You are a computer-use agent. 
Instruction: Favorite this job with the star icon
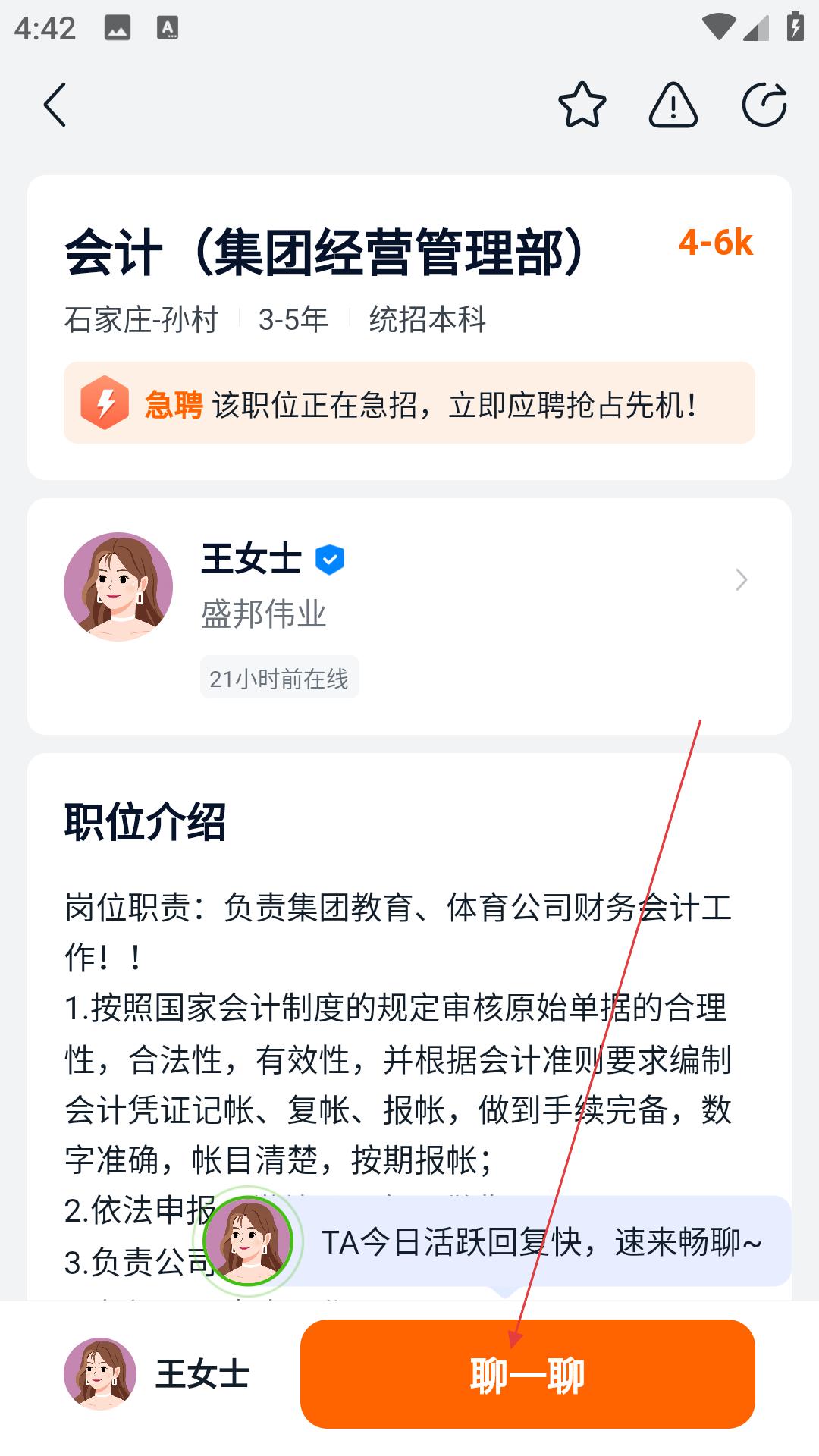point(582,105)
